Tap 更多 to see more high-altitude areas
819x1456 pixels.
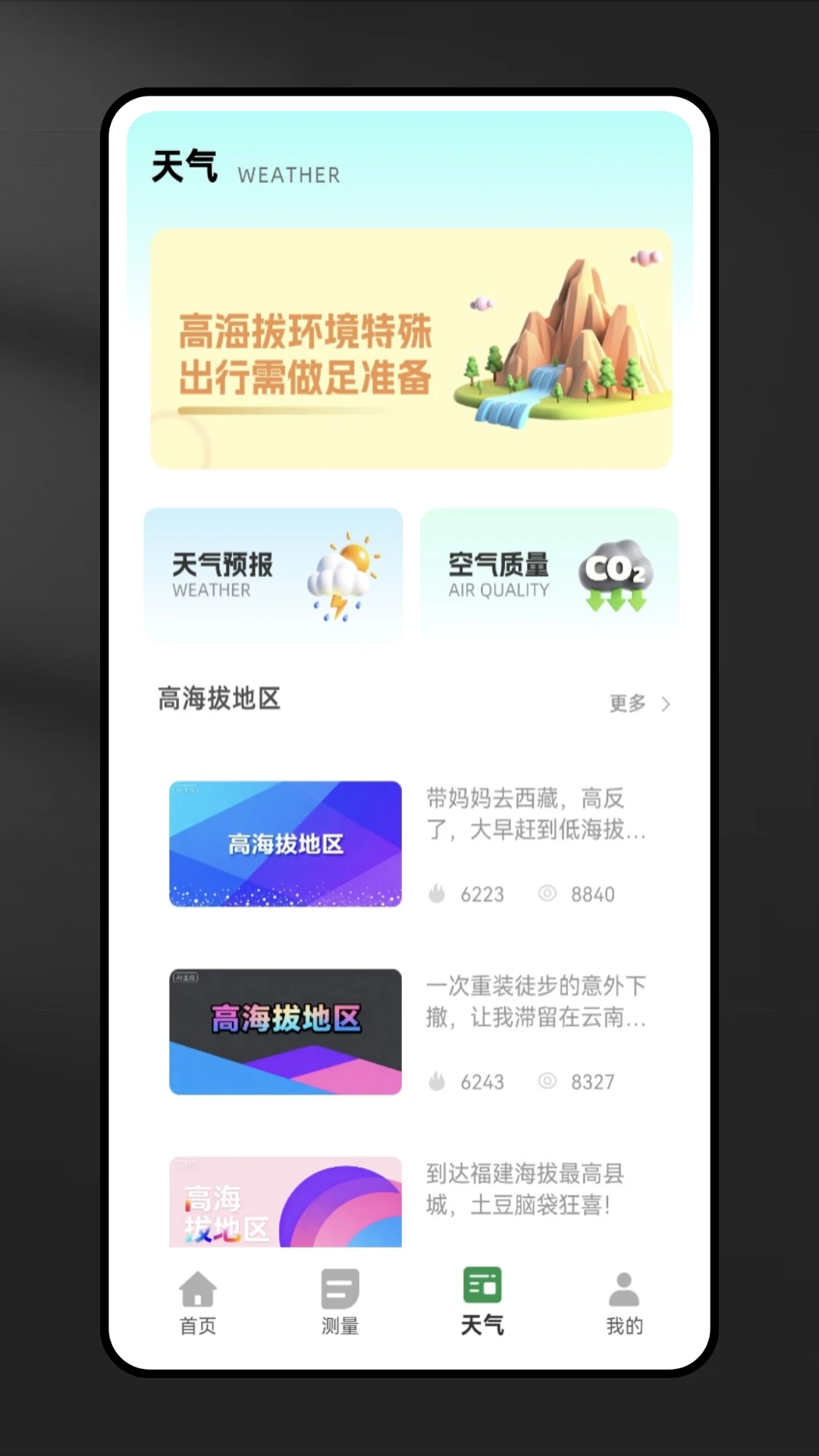639,704
